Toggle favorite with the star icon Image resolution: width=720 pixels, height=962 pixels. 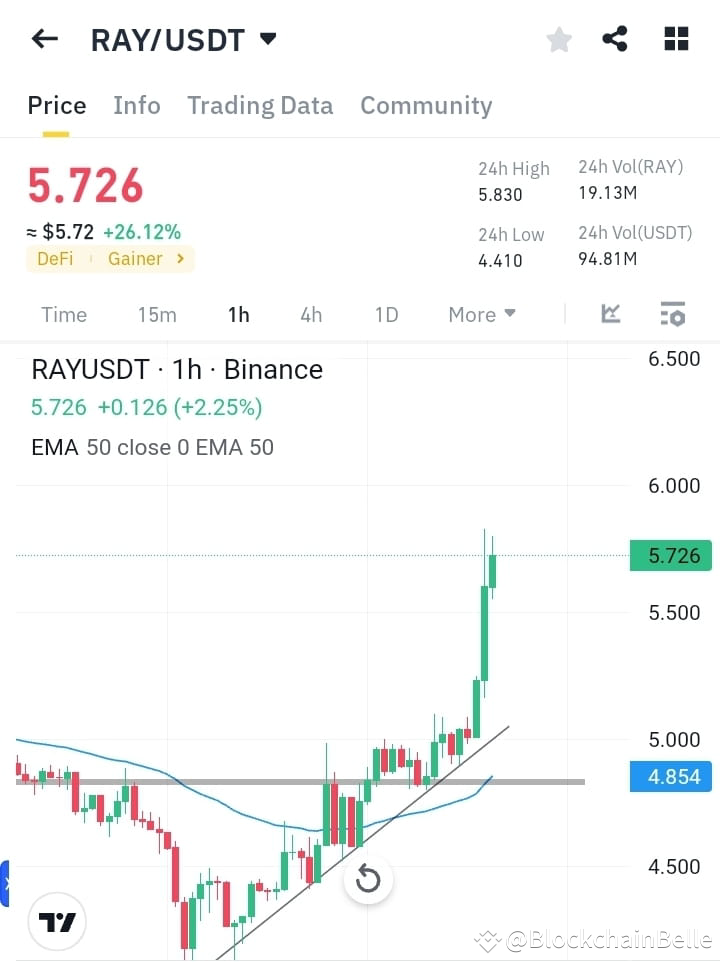[558, 38]
